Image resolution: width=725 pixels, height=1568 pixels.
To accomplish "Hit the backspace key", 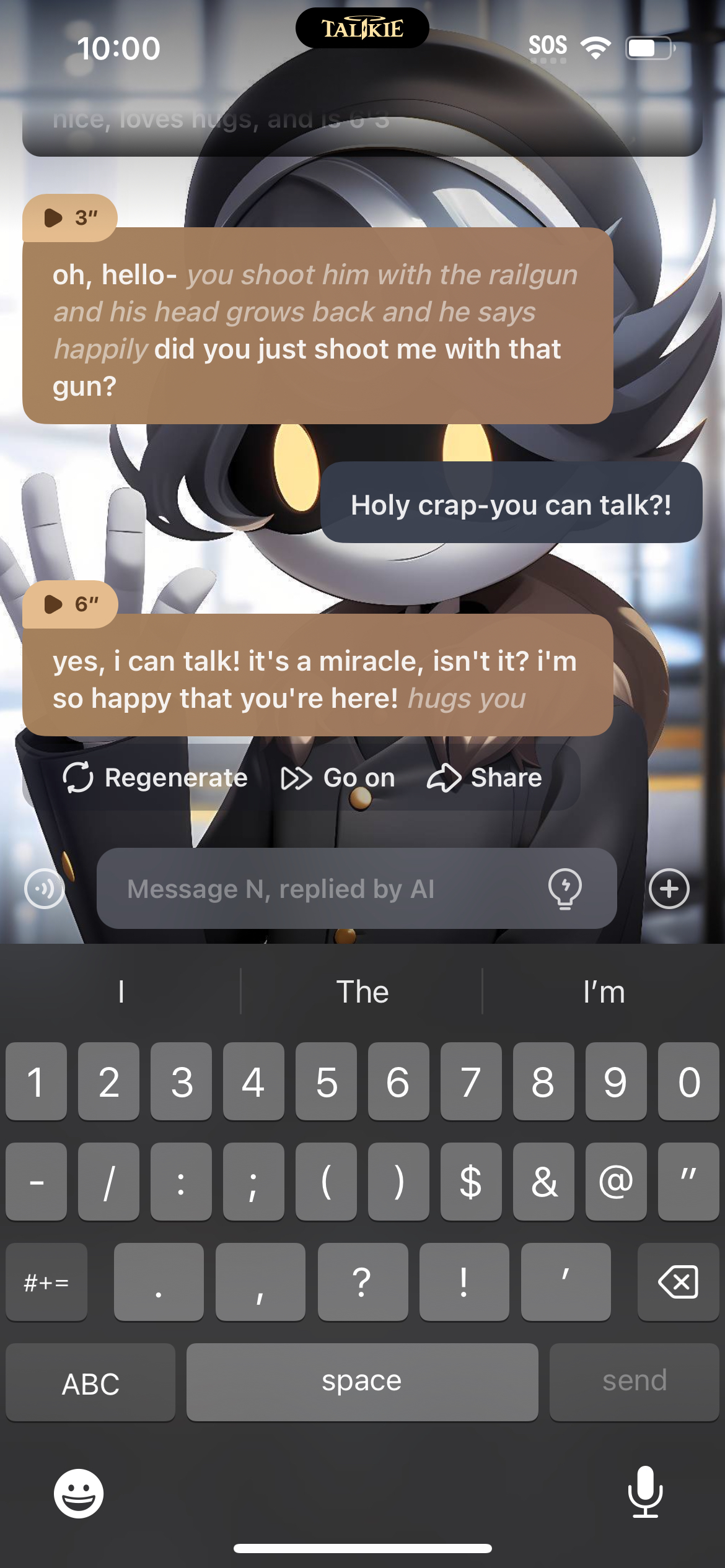I will click(x=678, y=1283).
